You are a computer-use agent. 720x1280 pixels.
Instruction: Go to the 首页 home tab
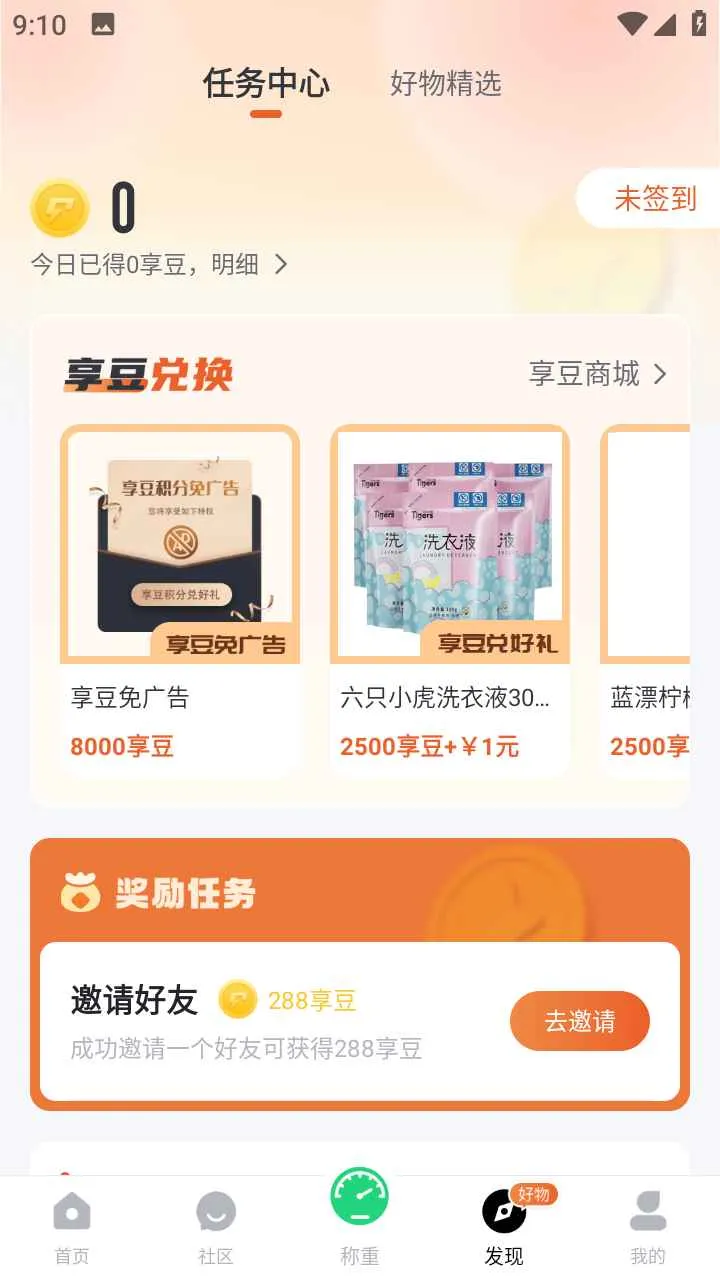click(72, 1228)
